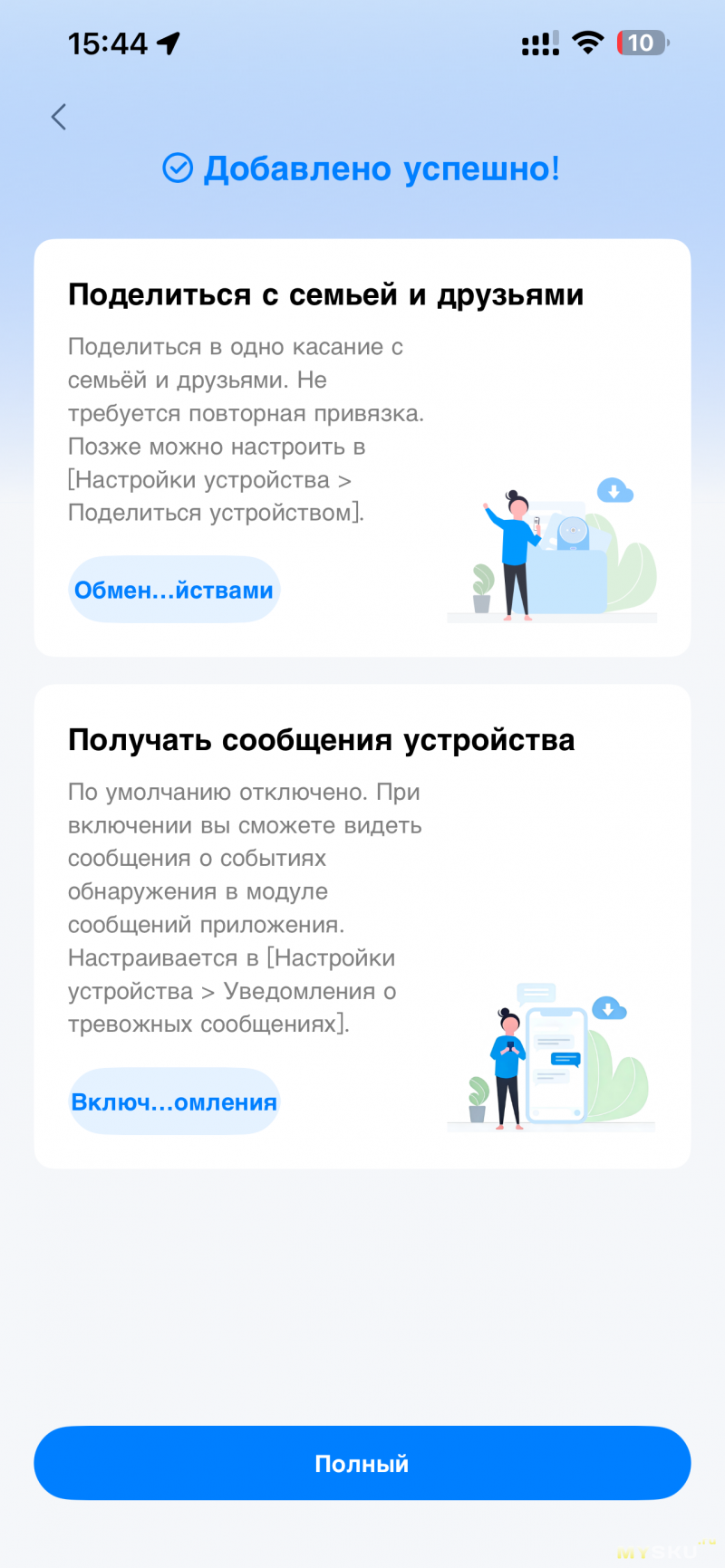The image size is (725, 1568).
Task: Tap the Обмен...йствами device sharing button
Action: coord(174,590)
